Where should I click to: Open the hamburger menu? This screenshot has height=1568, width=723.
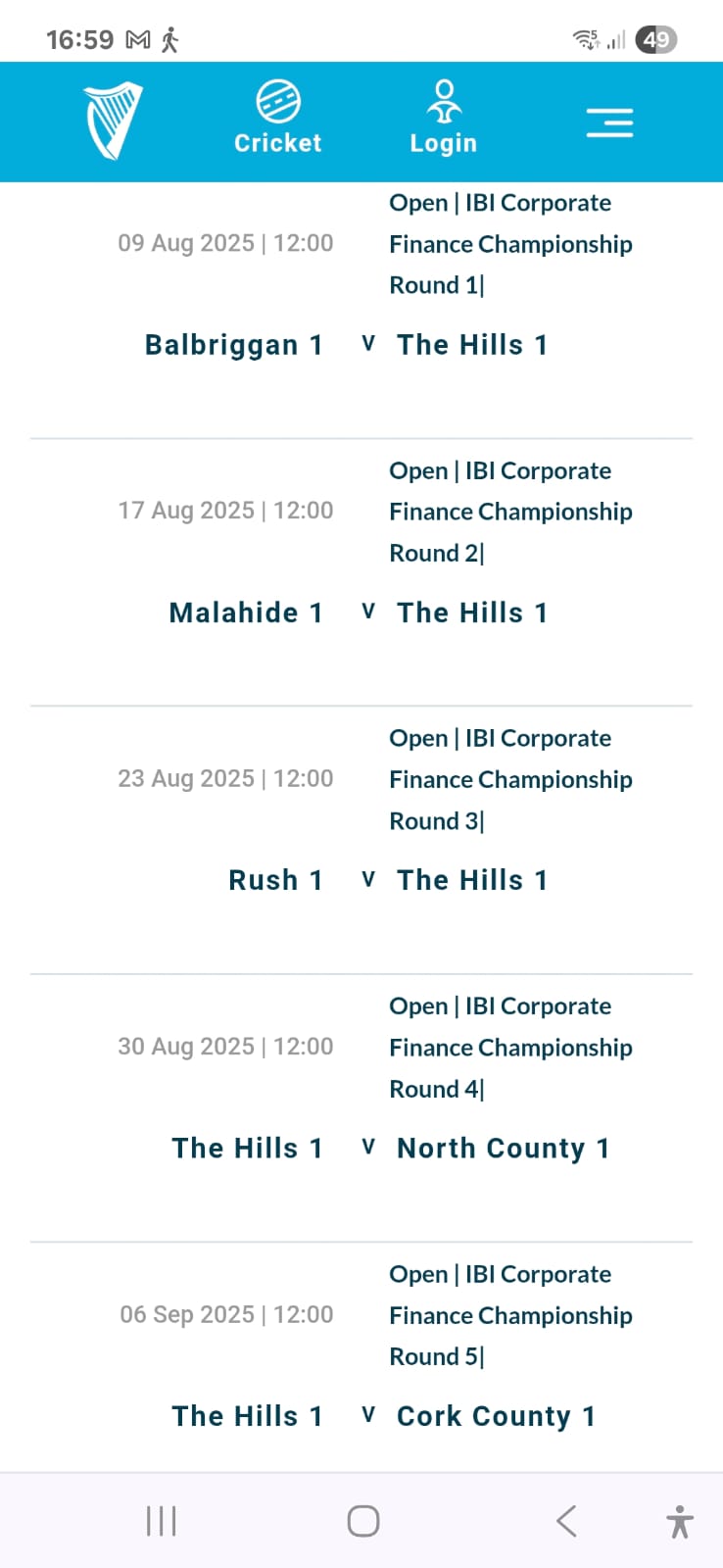click(609, 122)
